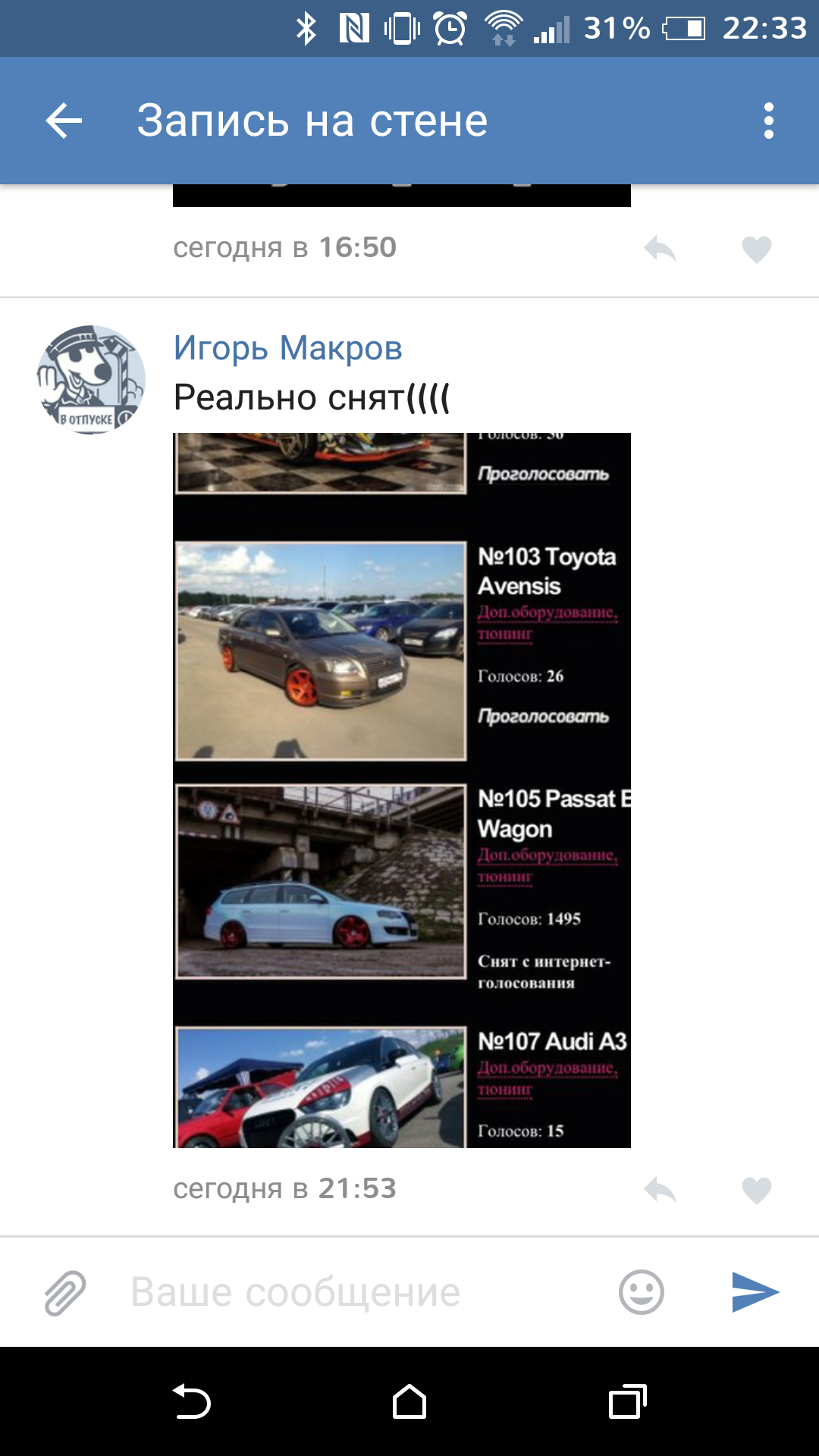
Task: Reply to the comment posted at 16:50
Action: point(660,249)
